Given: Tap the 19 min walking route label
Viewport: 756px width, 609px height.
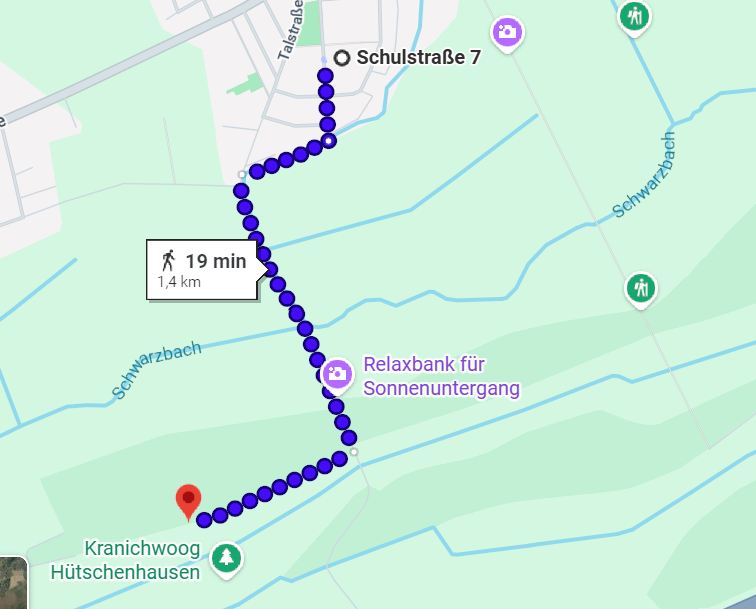Looking at the screenshot, I should (203, 269).
